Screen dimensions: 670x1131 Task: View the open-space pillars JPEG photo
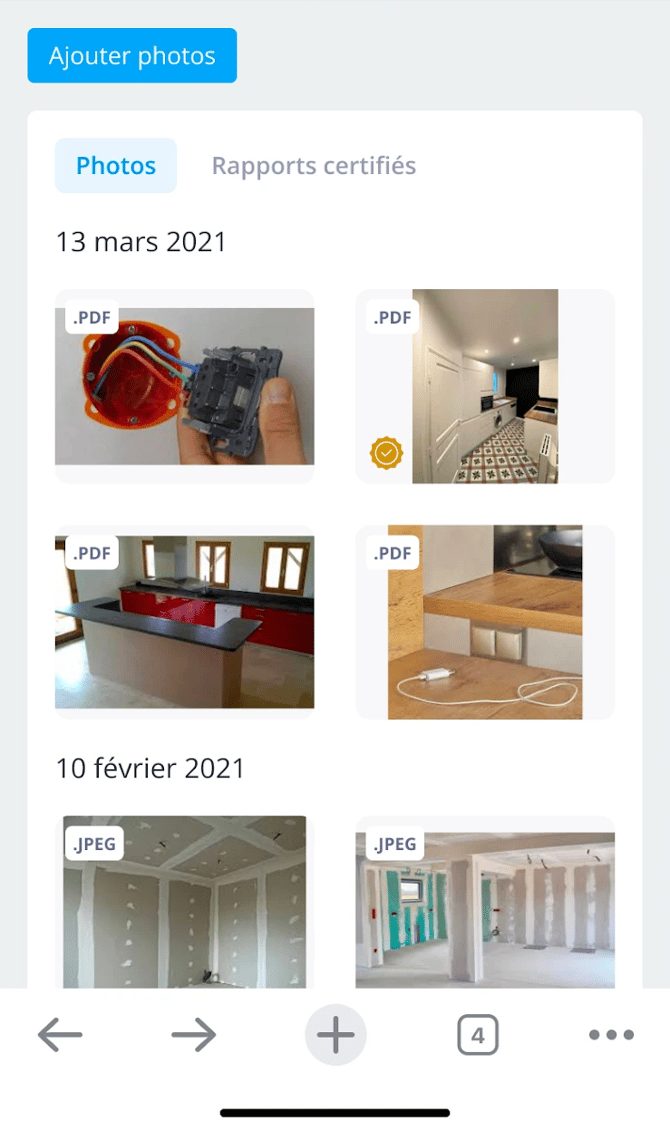point(485,900)
